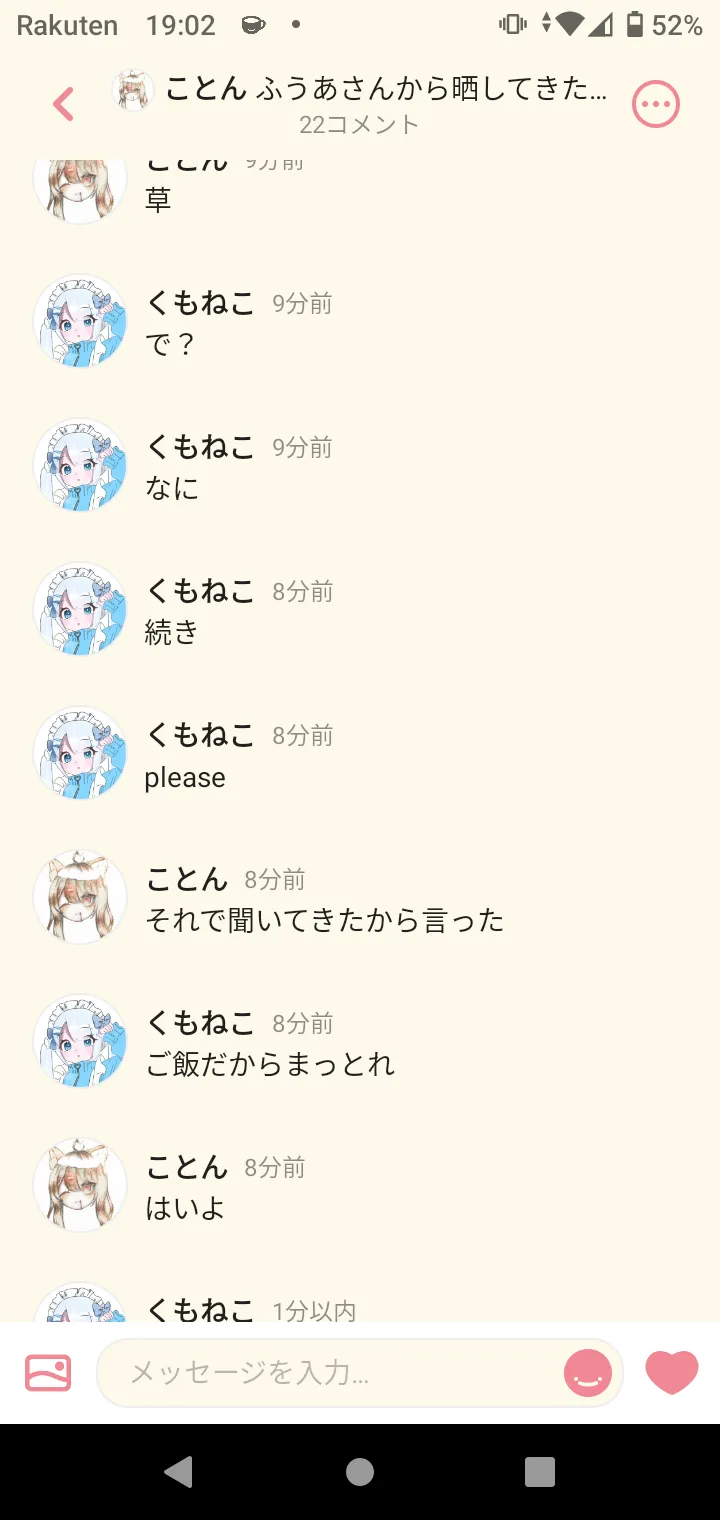
Task: Open the emoji sticker picker
Action: (x=588, y=1373)
